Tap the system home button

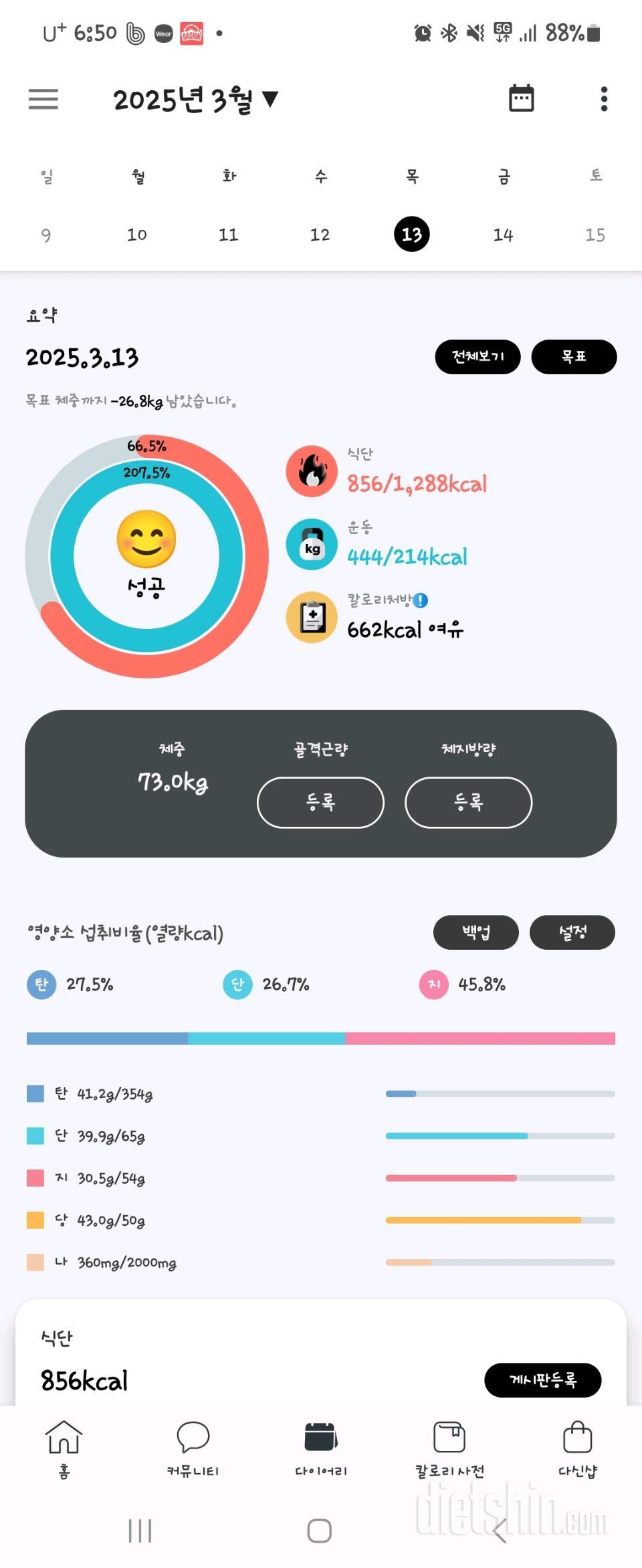(320, 1531)
